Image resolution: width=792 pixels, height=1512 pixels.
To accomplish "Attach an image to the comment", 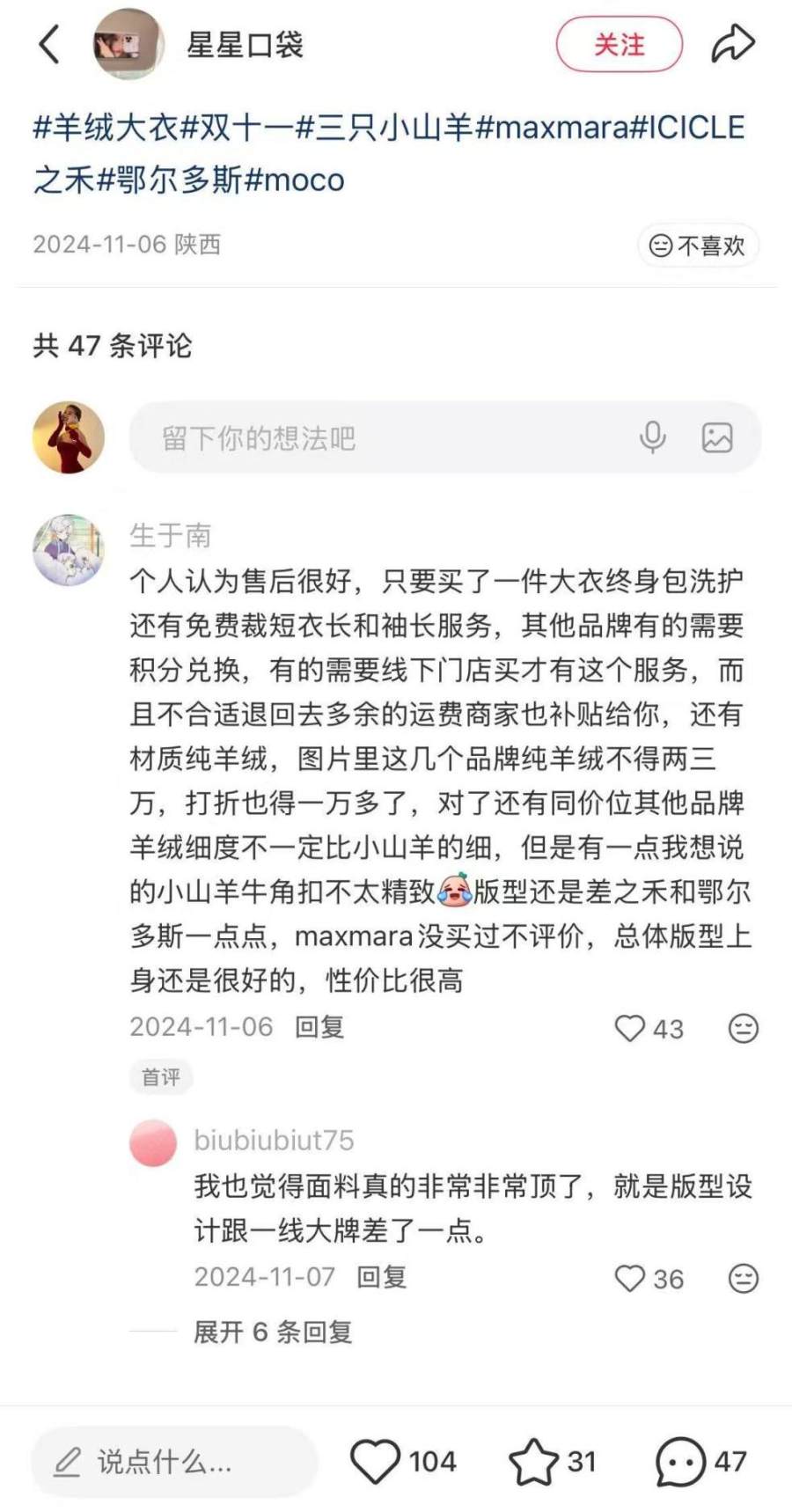I will (x=717, y=437).
